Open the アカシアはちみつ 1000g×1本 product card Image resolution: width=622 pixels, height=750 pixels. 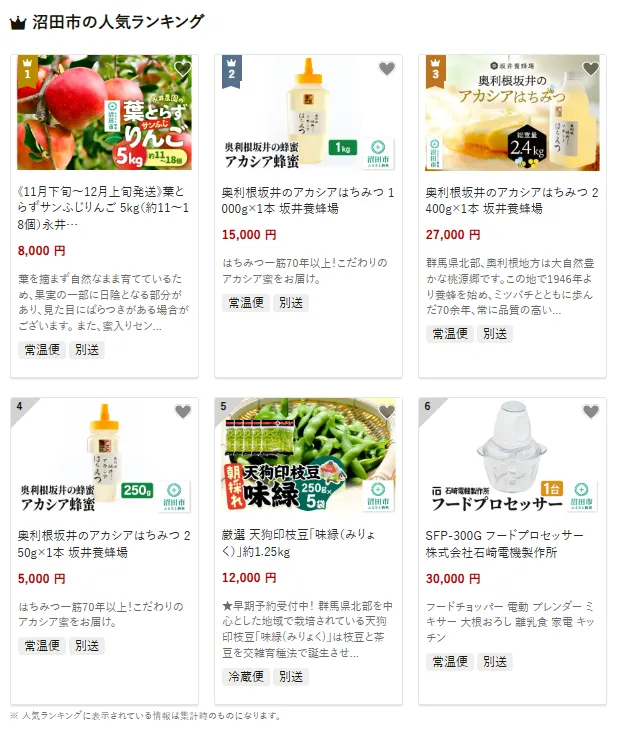[x=308, y=200]
